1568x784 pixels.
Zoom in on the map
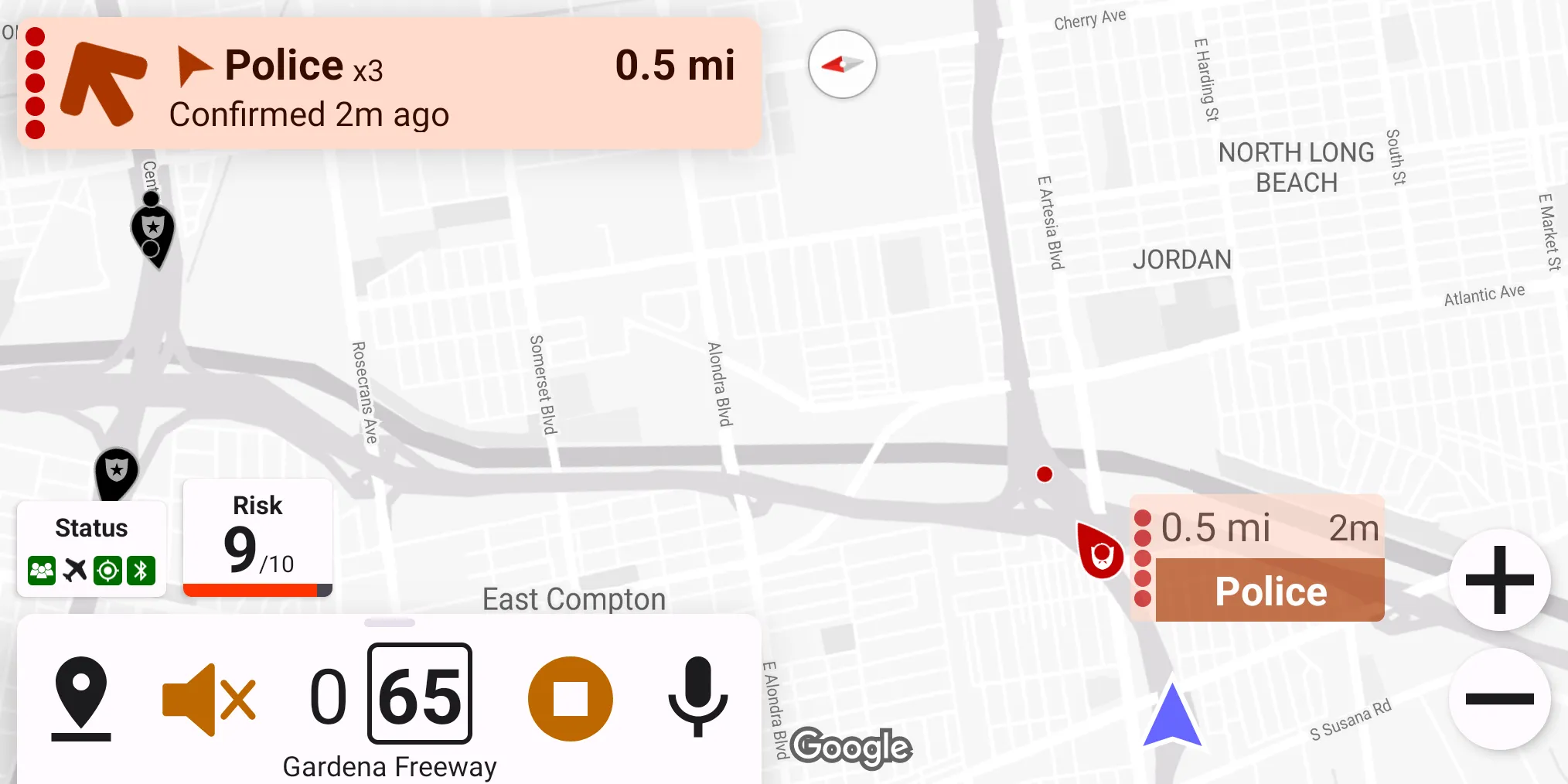tap(1499, 580)
